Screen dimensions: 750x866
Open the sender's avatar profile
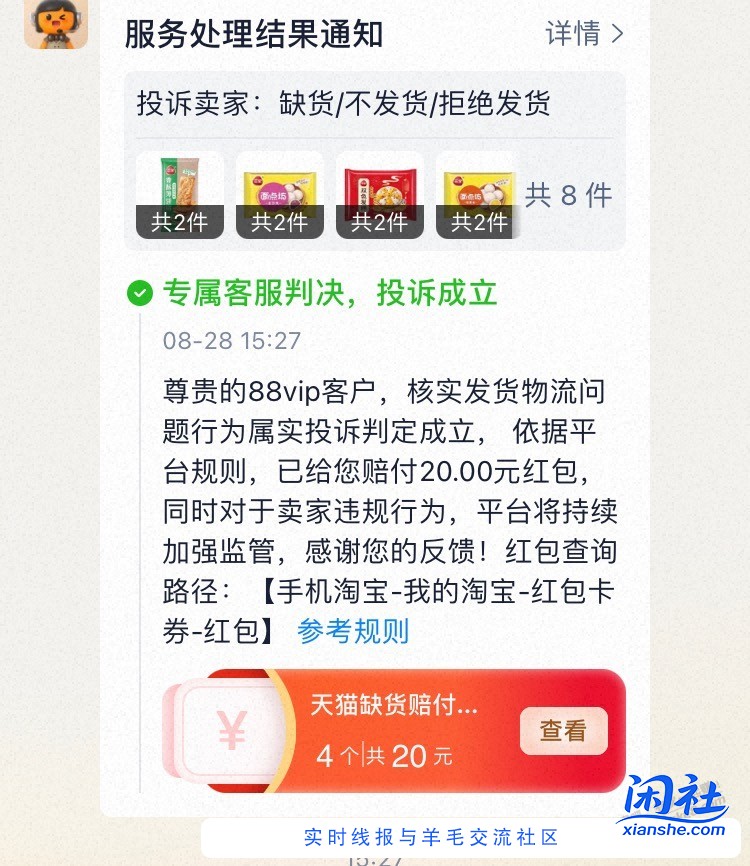pyautogui.click(x=56, y=22)
